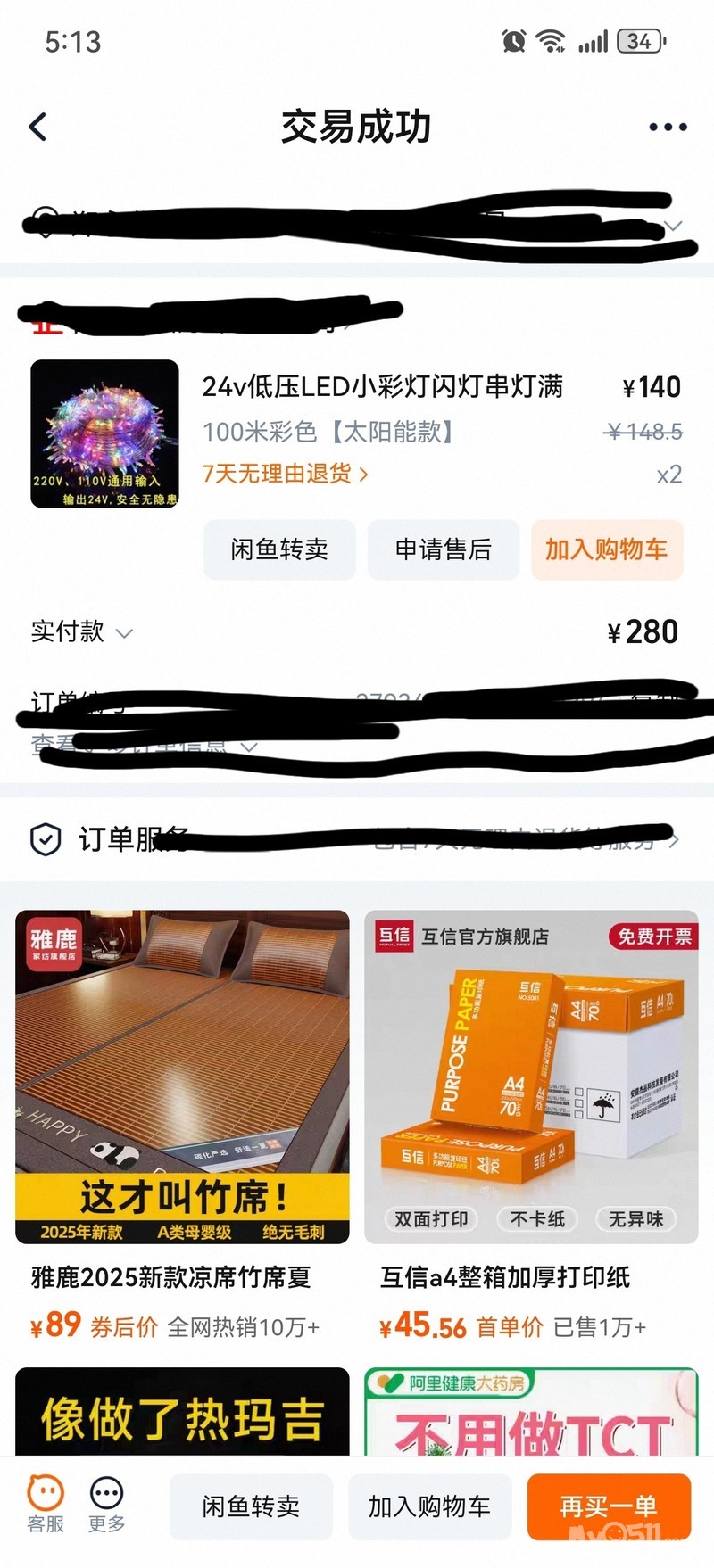Screen dimensions: 714x1568
Task: Go back using the top-left arrow
Action: pyautogui.click(x=37, y=127)
